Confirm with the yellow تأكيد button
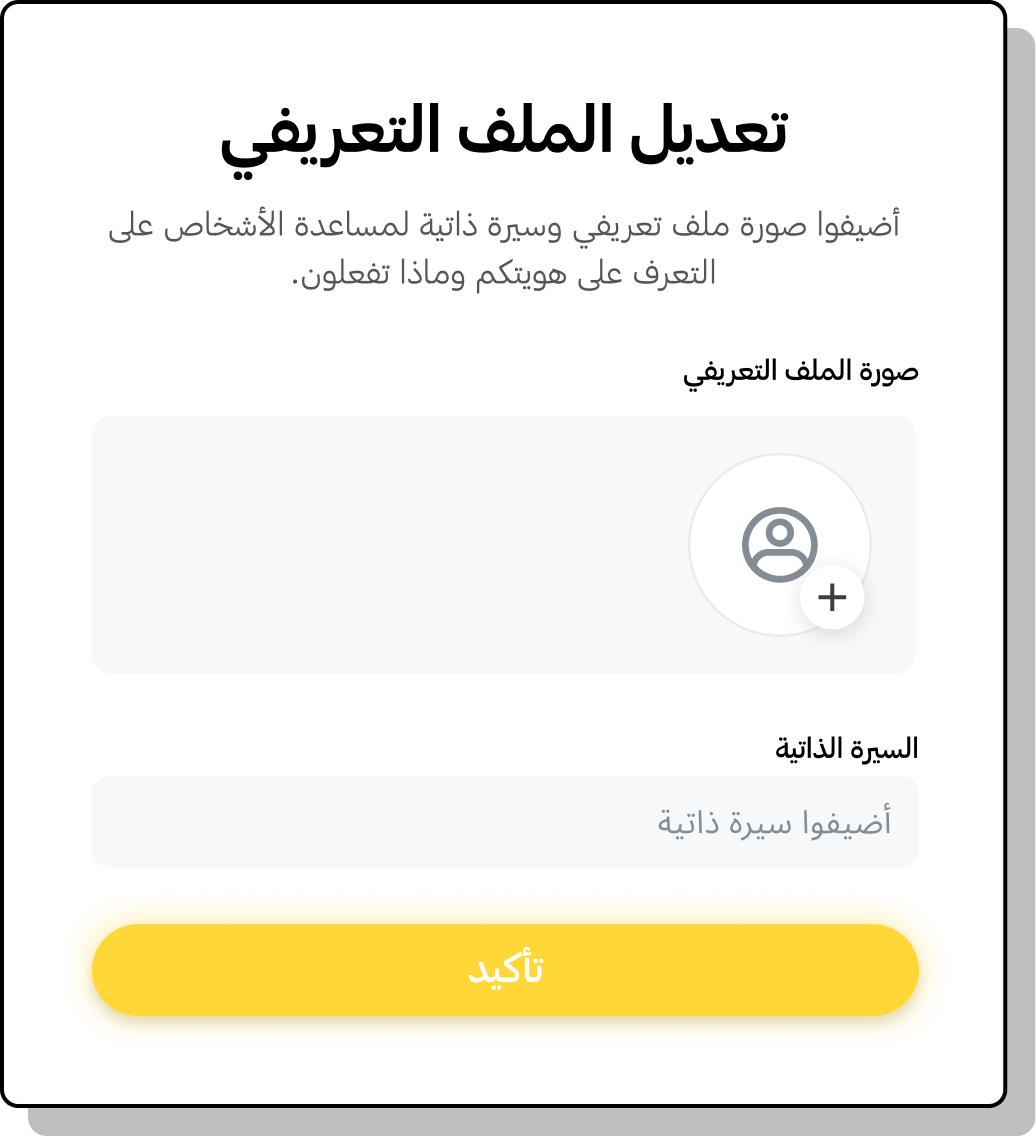The width and height of the screenshot is (1036, 1136). point(505,970)
